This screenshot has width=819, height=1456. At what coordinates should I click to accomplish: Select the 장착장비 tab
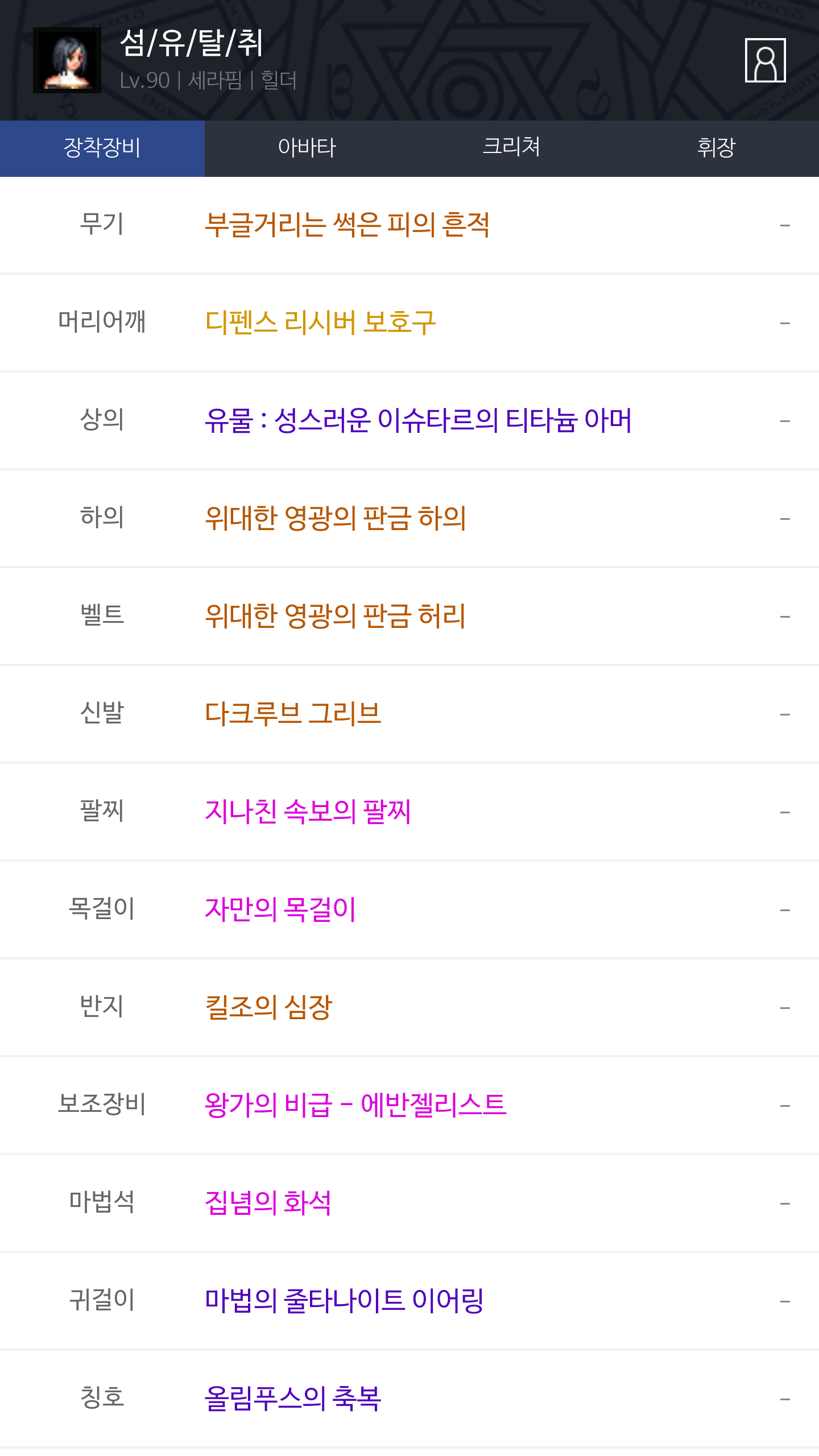point(102,148)
